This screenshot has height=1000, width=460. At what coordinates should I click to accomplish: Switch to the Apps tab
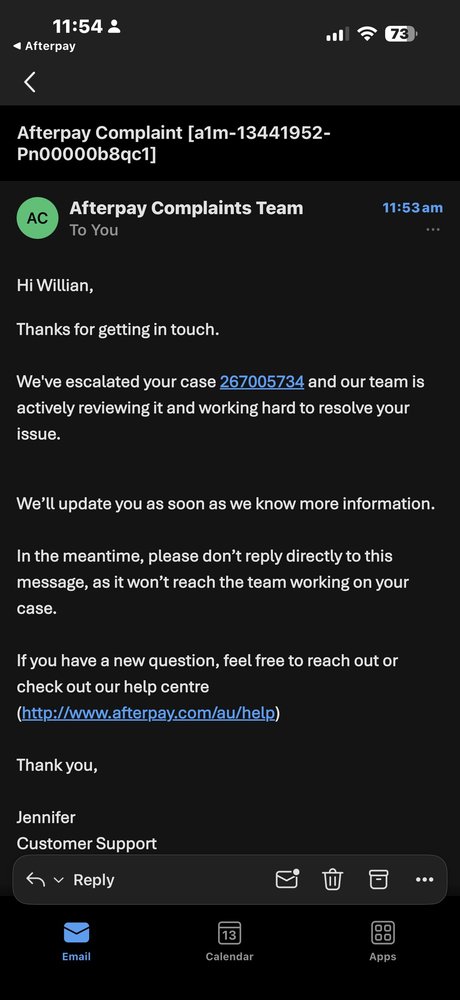click(383, 941)
